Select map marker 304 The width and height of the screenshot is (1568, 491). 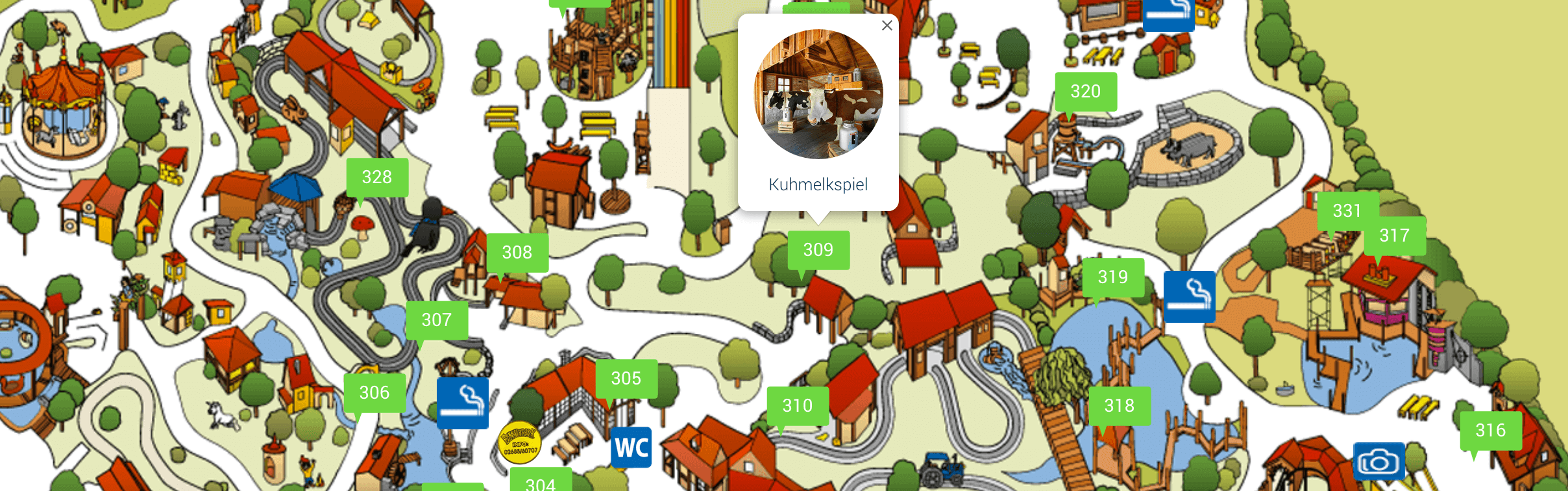point(541,483)
